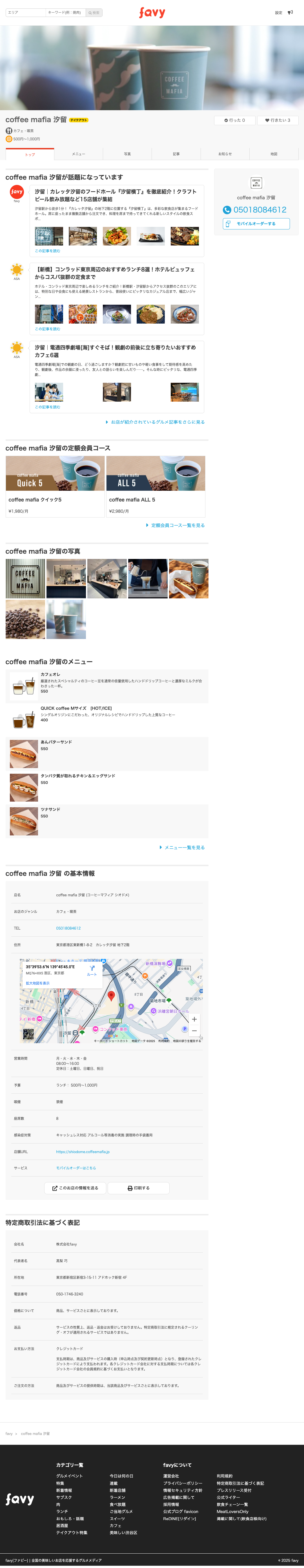Open the coffee mafia ALL 5 course card
Image resolution: width=304 pixels, height=1568 pixels.
pos(156,486)
